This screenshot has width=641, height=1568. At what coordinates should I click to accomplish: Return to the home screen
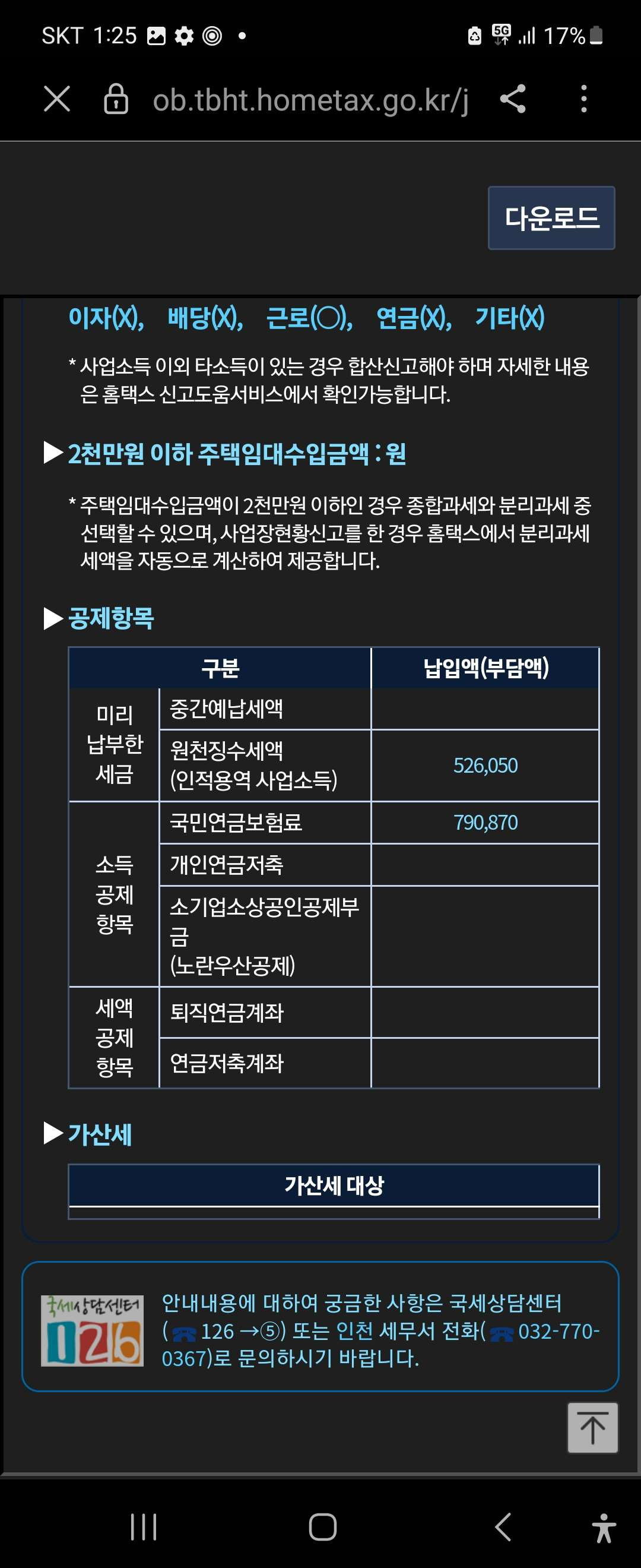(322, 1526)
